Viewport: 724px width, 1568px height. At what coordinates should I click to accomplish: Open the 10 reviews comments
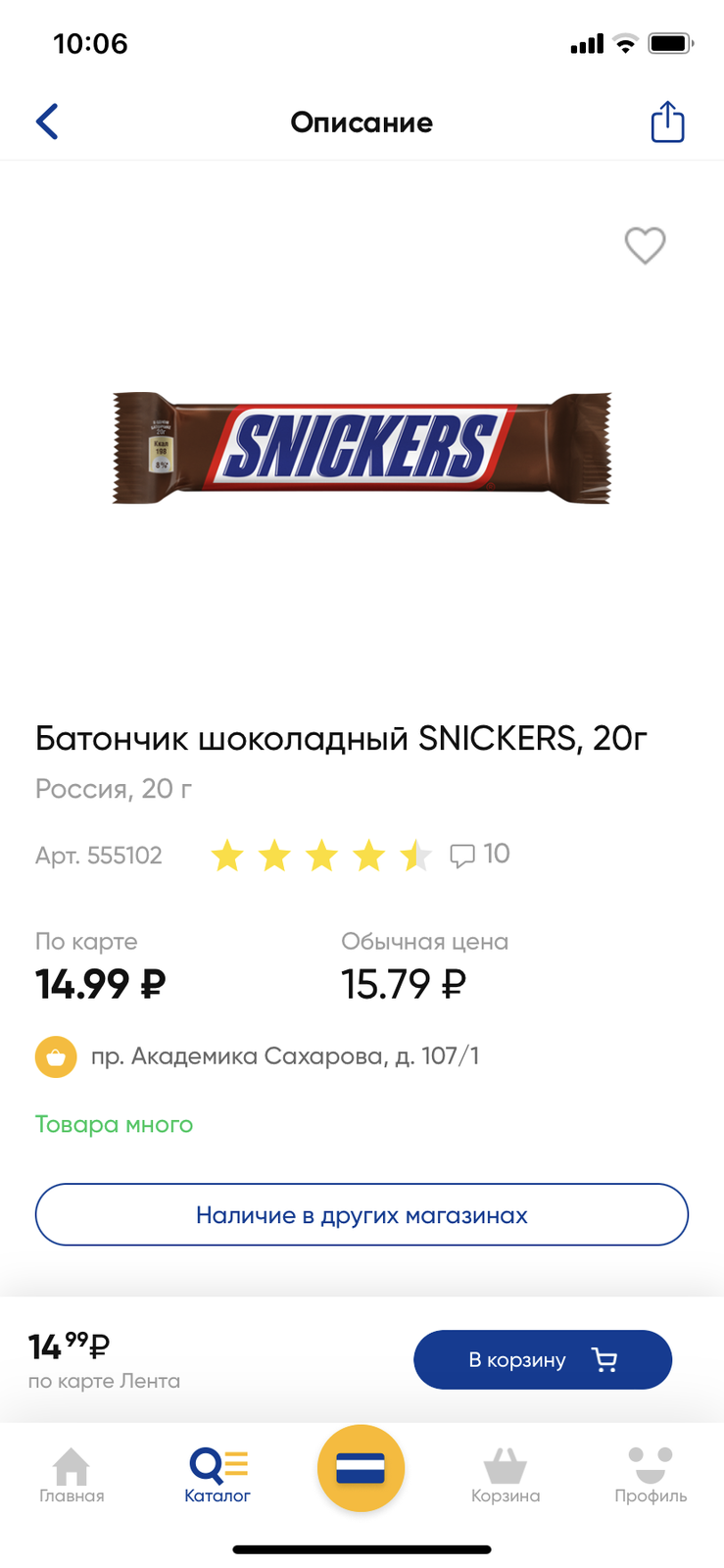pyautogui.click(x=480, y=855)
